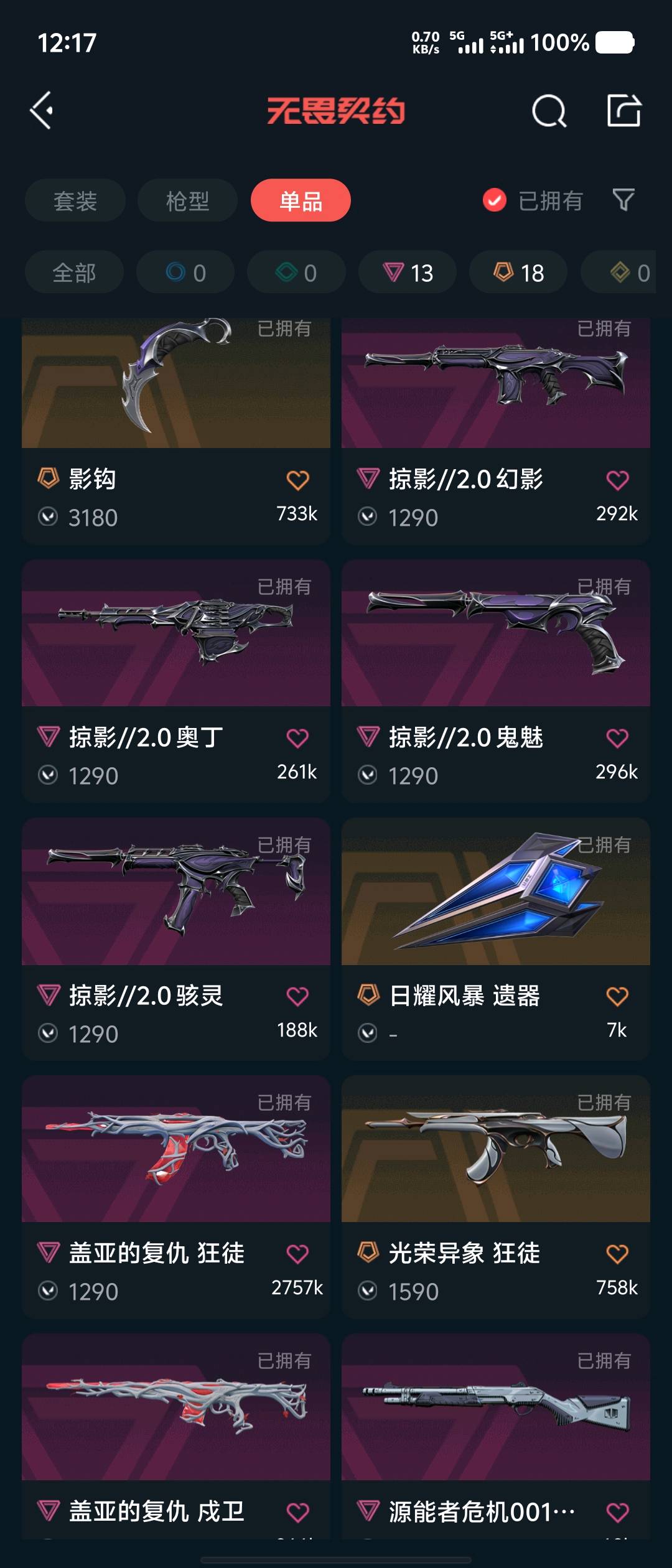
Task: Filter by the purple rarity chip showing 13
Action: click(408, 273)
